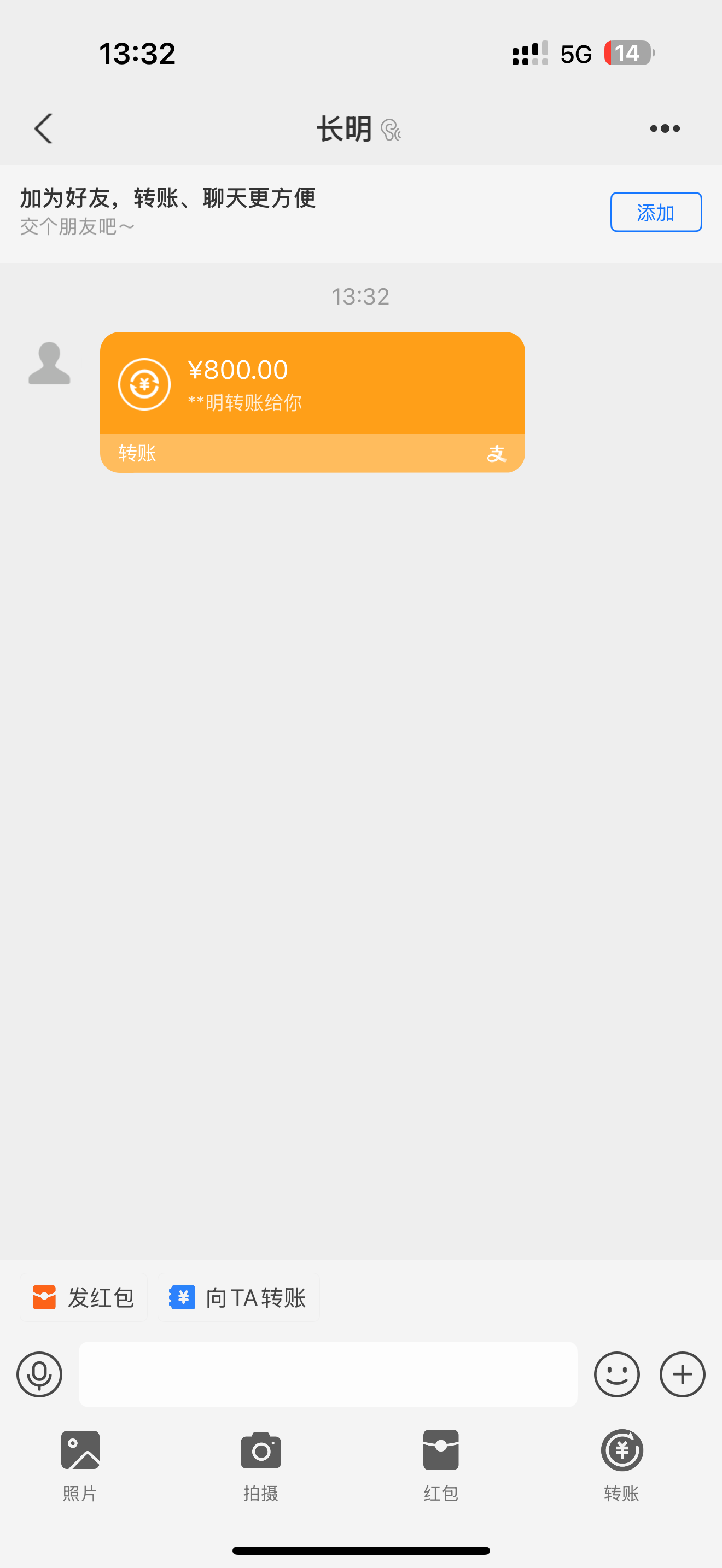Toggle the plus attachment panel

coord(682,1374)
